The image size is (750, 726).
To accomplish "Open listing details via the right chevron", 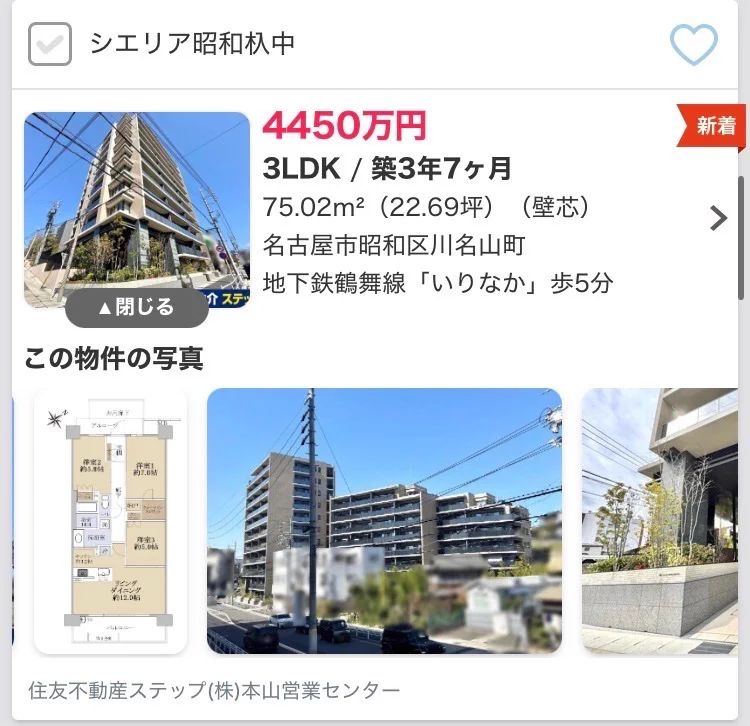I will click(718, 219).
